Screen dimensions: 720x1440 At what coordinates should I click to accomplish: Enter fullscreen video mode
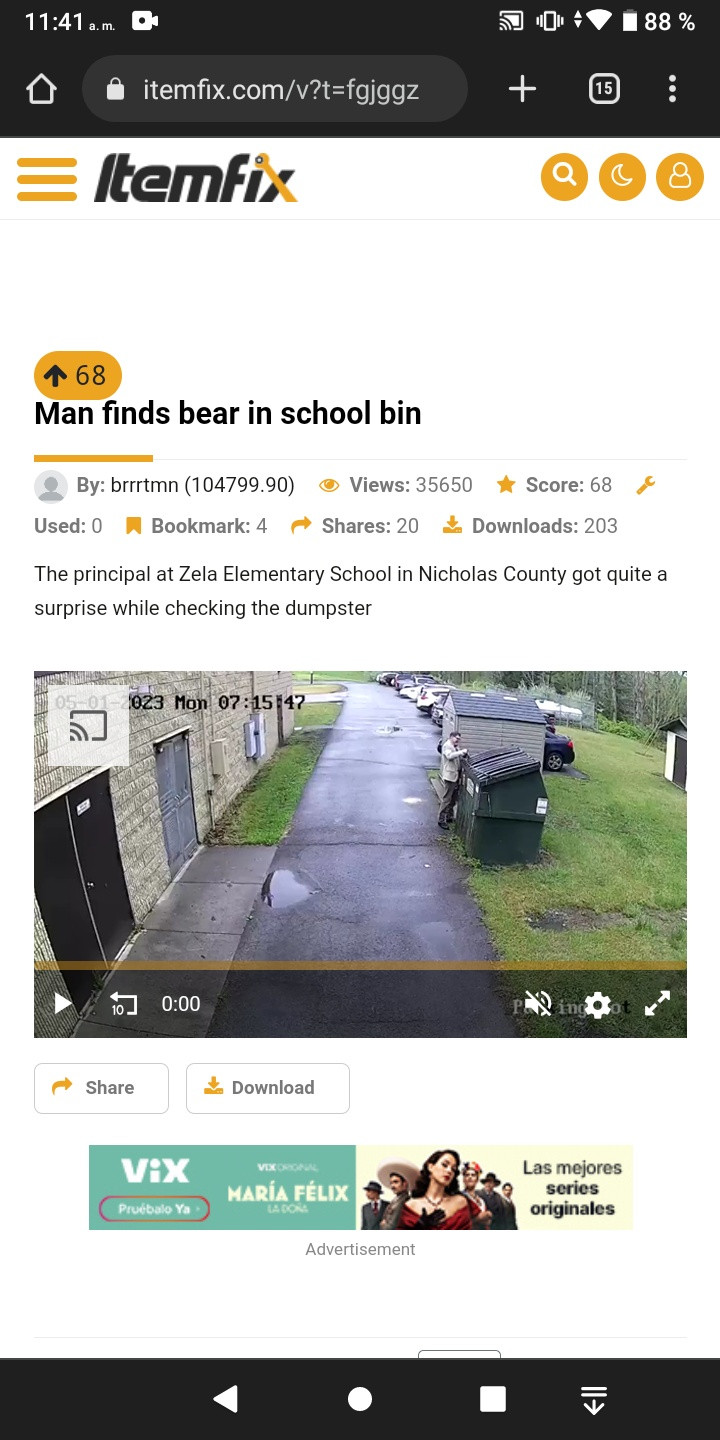[657, 1004]
